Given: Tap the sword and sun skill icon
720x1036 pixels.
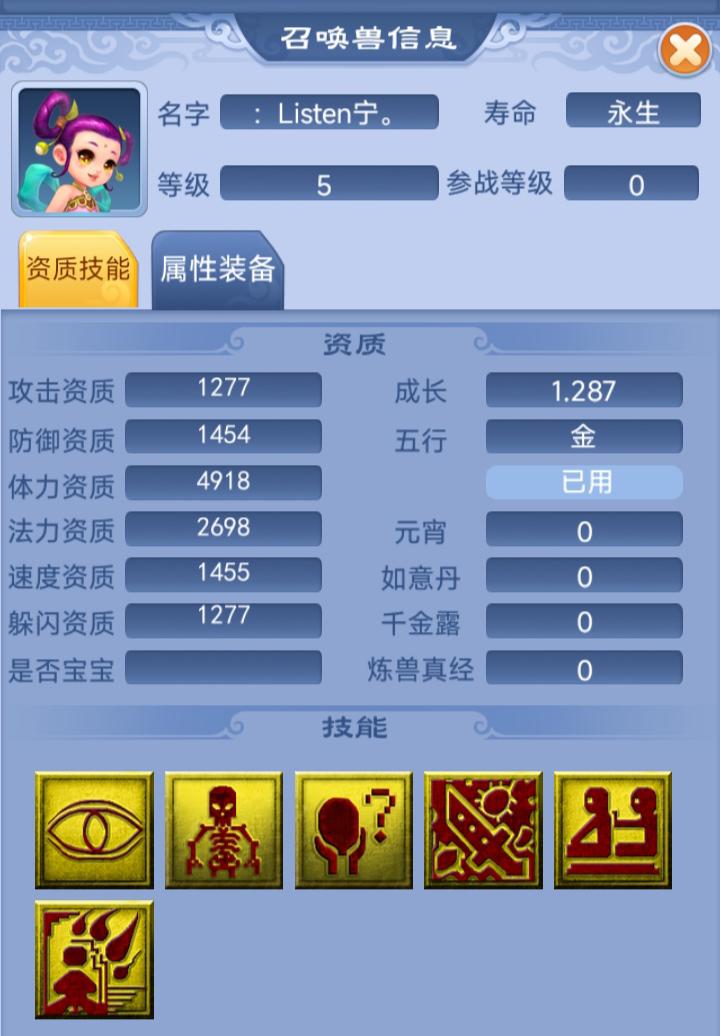Looking at the screenshot, I should click(483, 830).
